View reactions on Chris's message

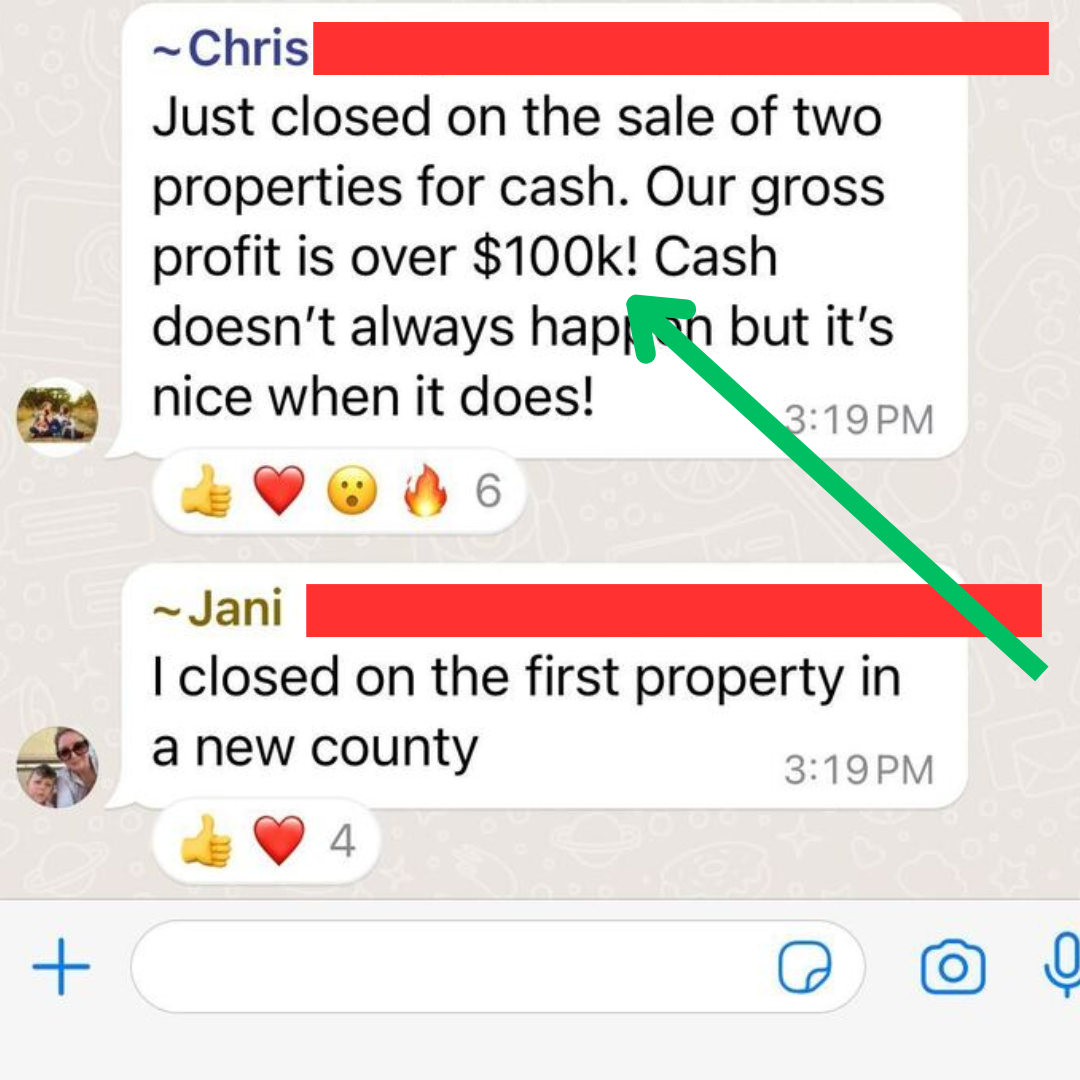(x=338, y=492)
